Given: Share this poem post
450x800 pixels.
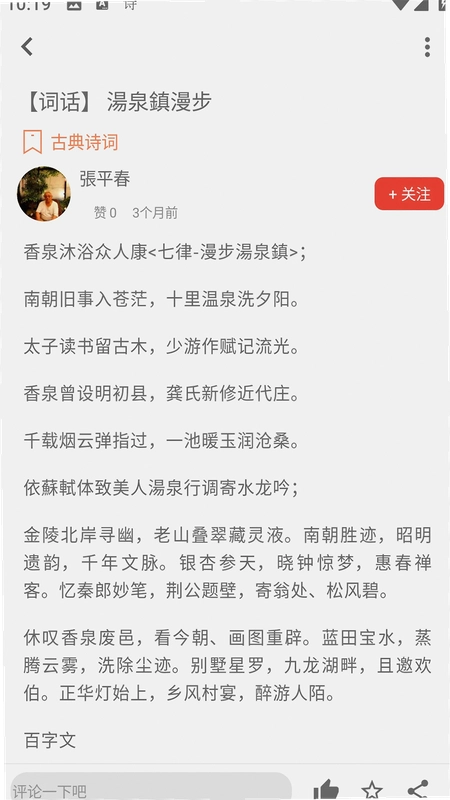Looking at the screenshot, I should [417, 789].
